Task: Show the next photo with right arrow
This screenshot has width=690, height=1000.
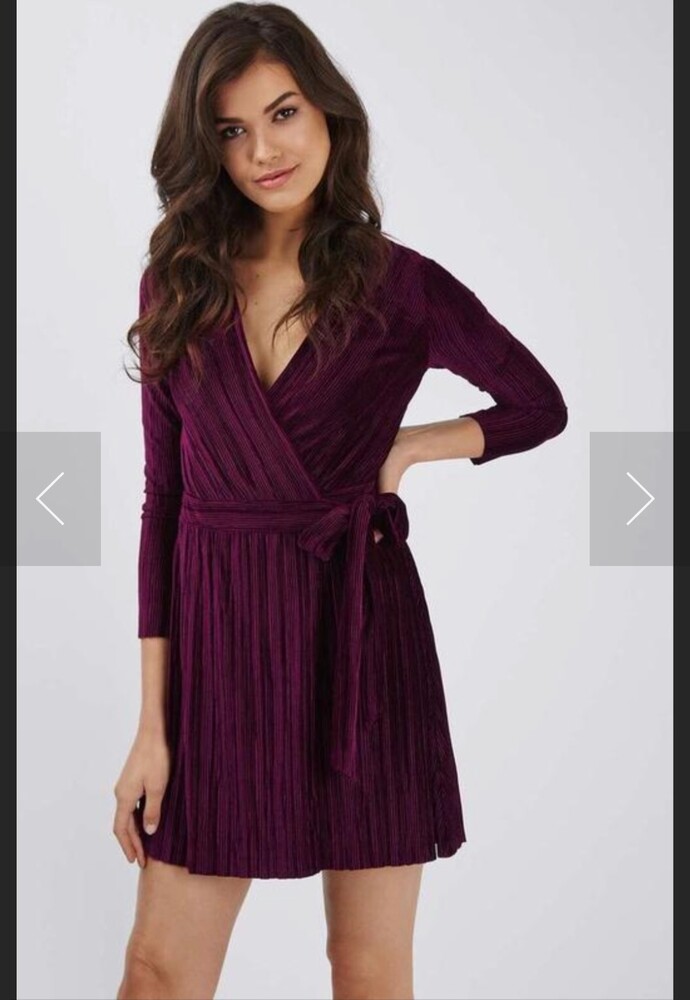Action: pos(638,498)
